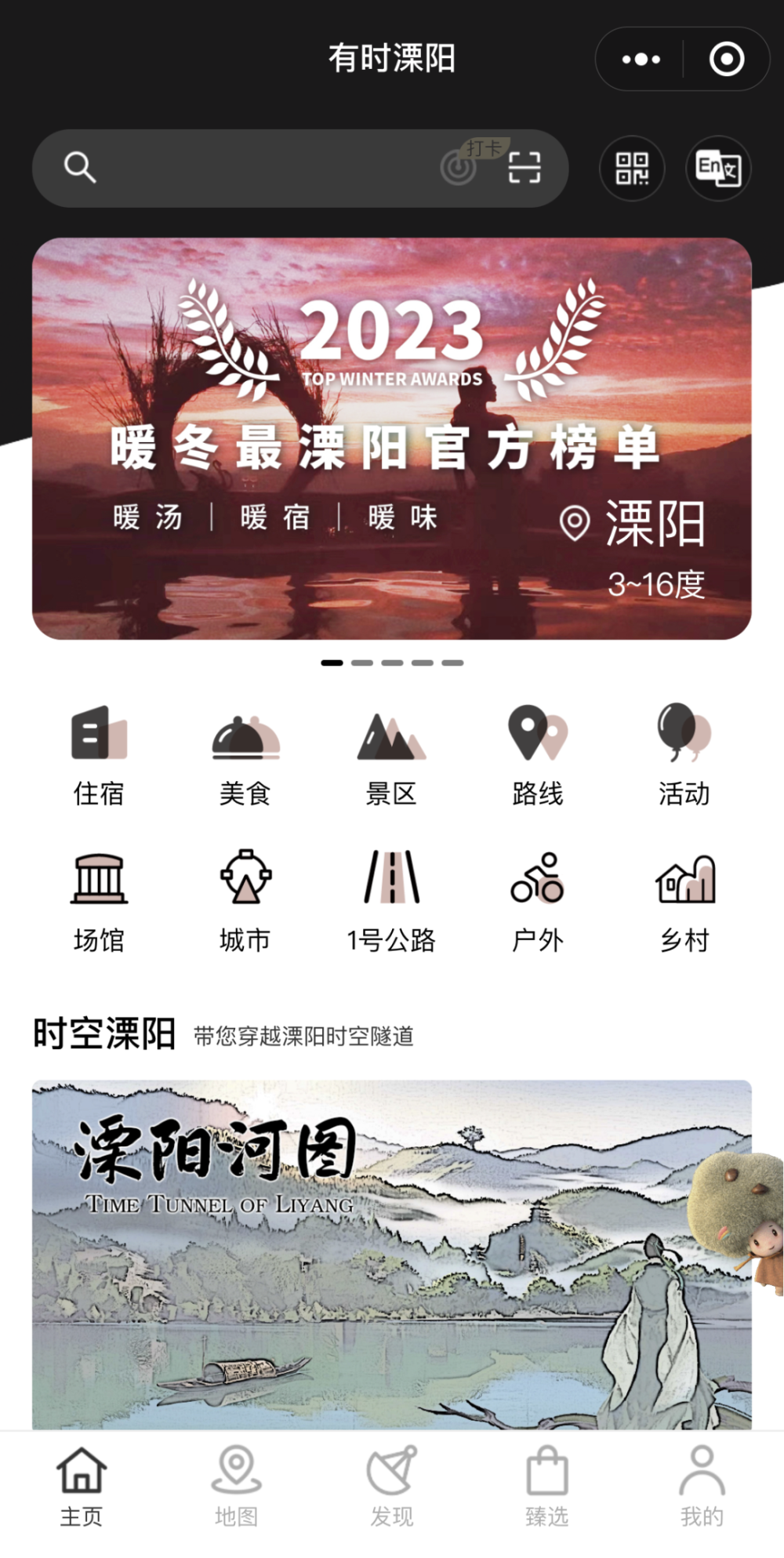Open the 路线 category
This screenshot has width=784, height=1558.
tap(538, 756)
